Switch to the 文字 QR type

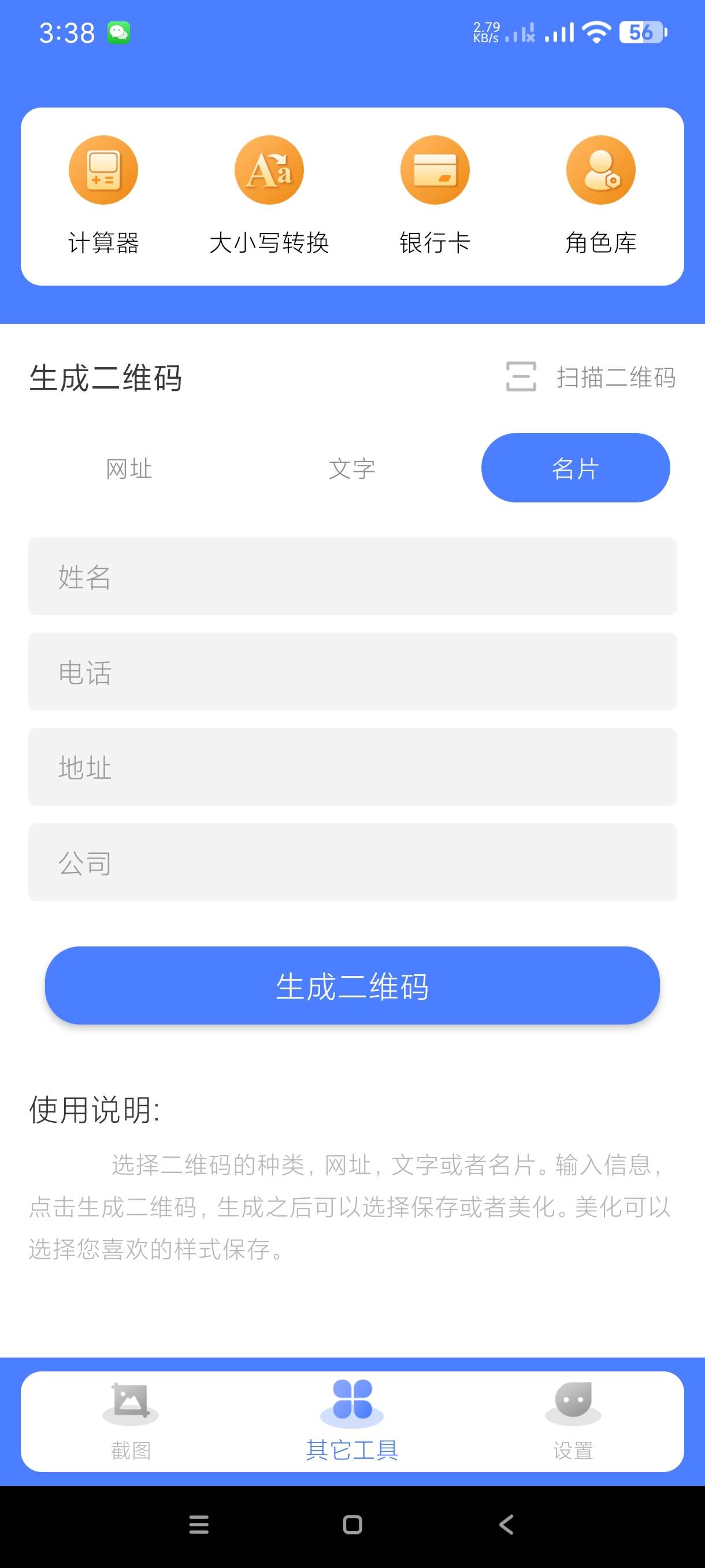[x=352, y=469]
